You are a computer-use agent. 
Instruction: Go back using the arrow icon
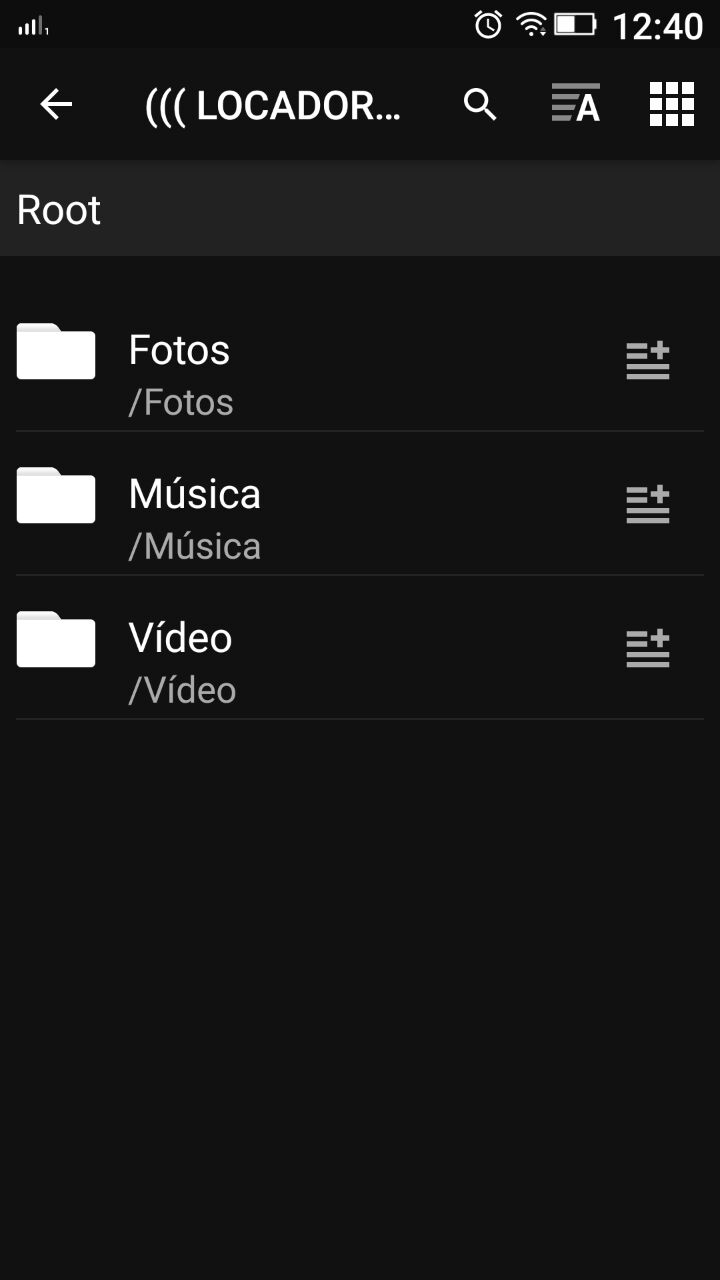coord(56,104)
